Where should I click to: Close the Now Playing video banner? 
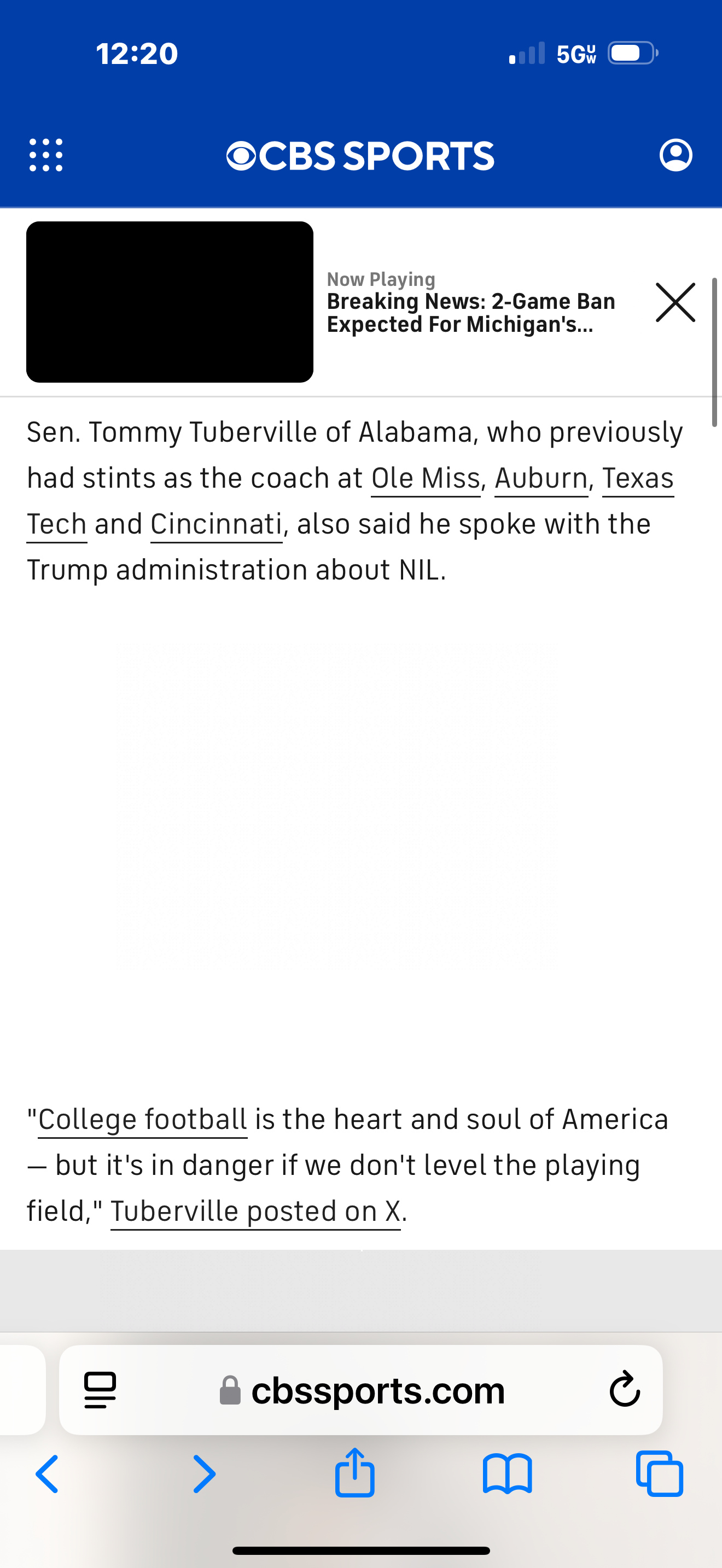(675, 302)
